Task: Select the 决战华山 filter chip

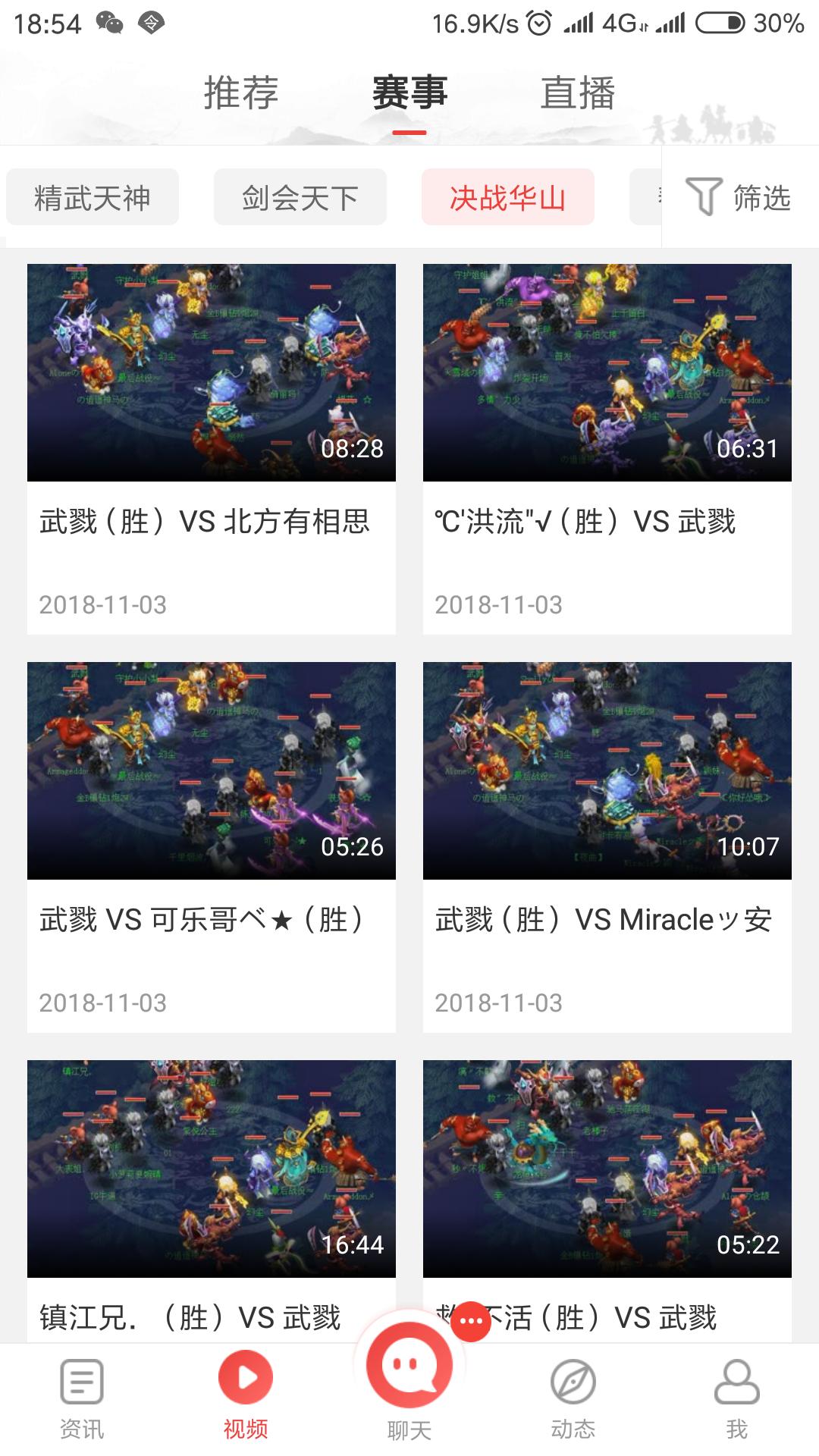Action: tap(507, 198)
